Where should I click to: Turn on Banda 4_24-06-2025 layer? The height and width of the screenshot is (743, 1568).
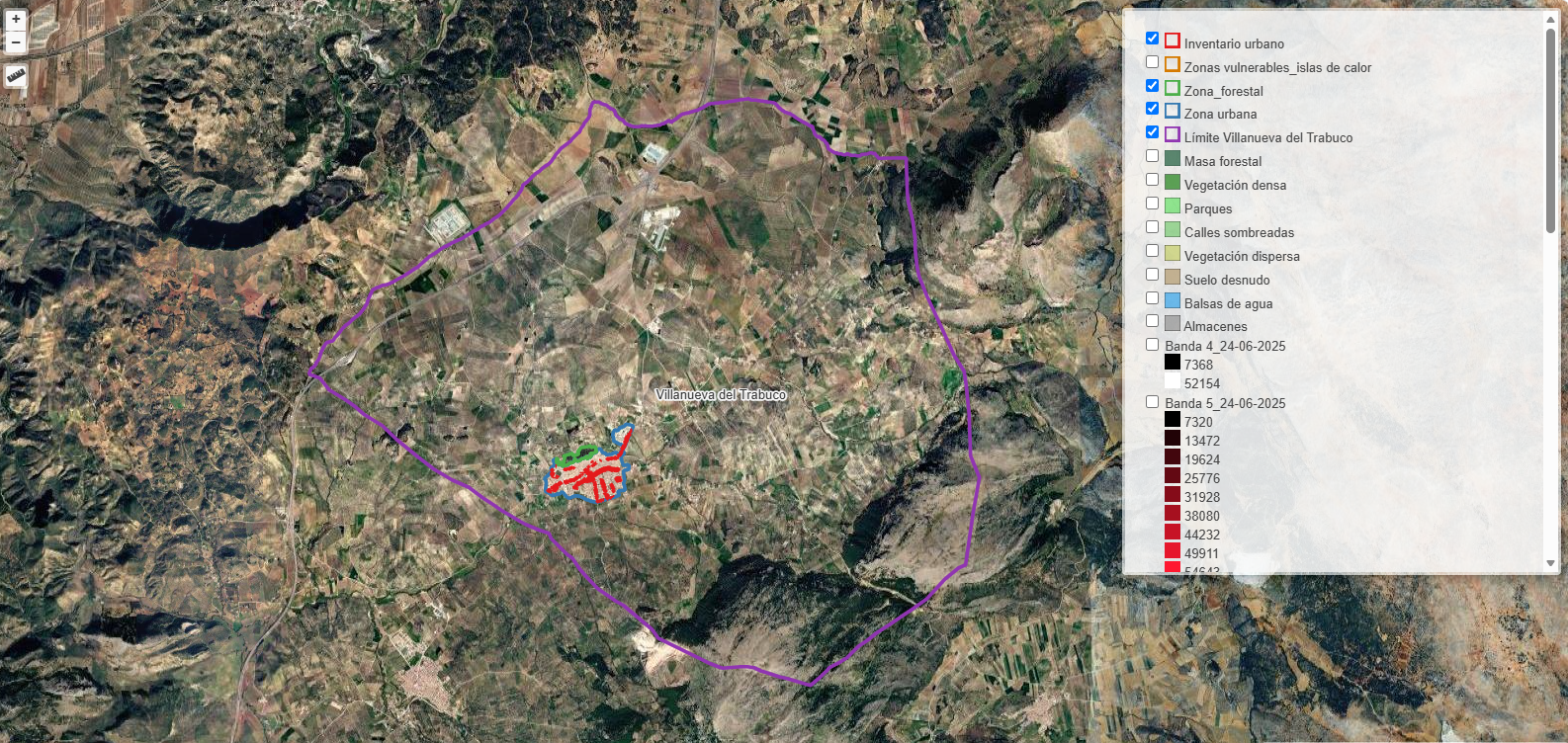click(1152, 345)
